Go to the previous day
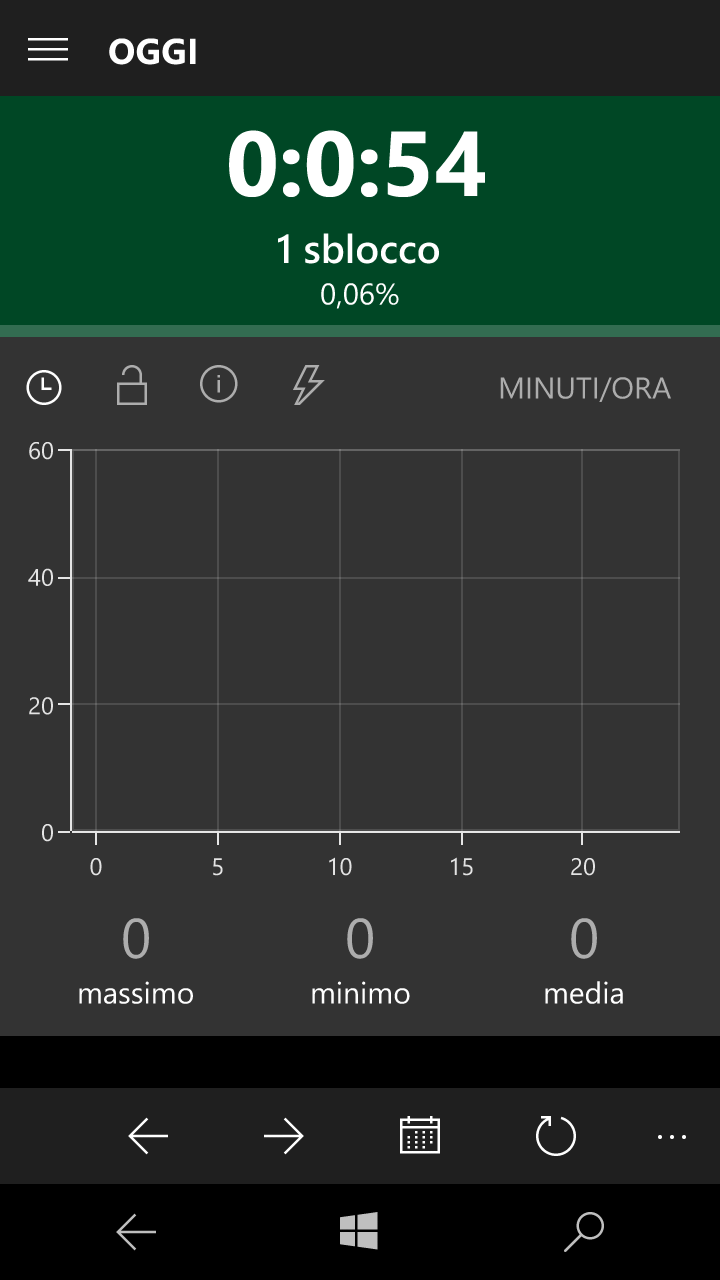The width and height of the screenshot is (720, 1280). 148,1136
